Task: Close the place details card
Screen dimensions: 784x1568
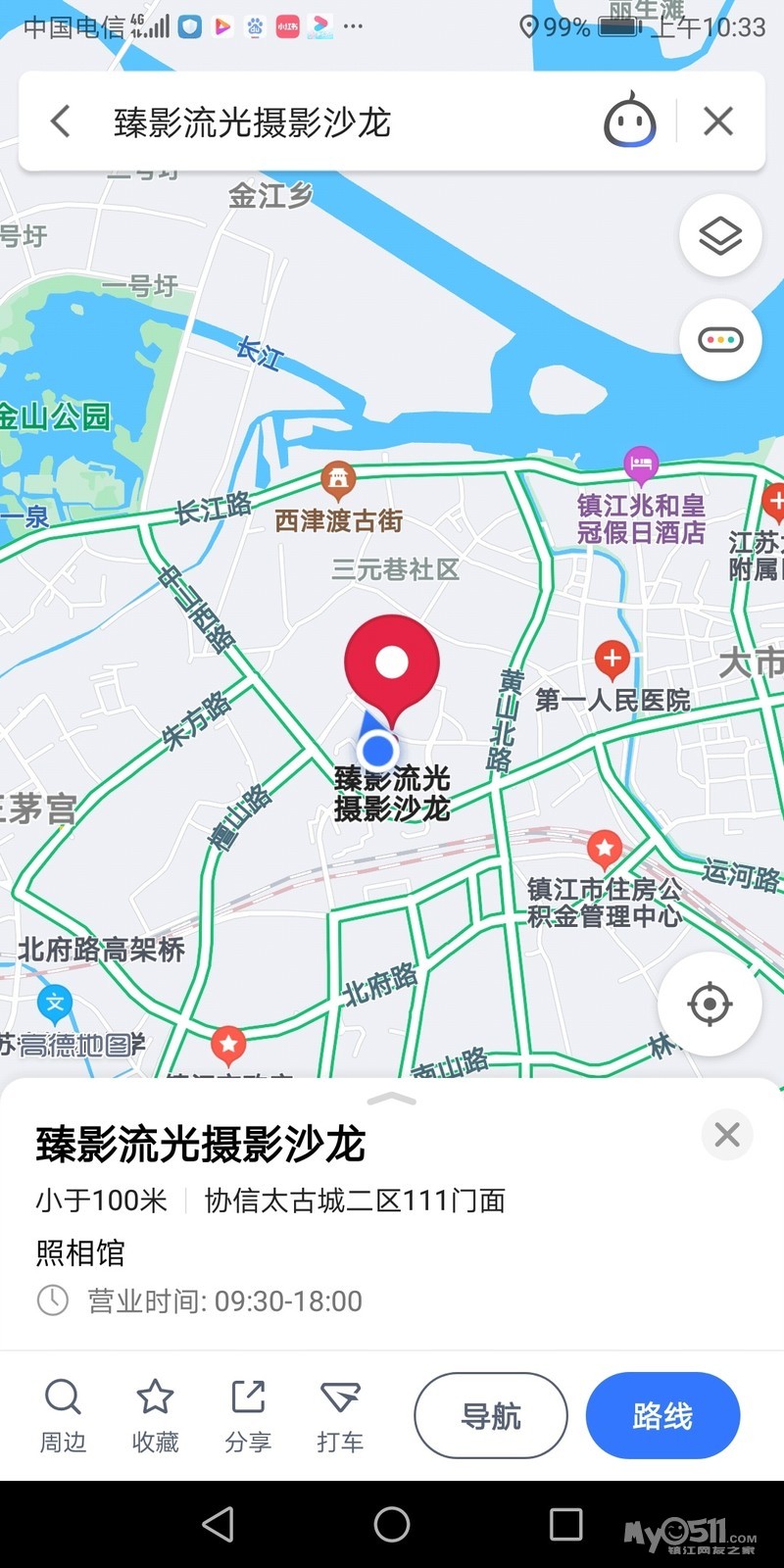Action: [x=727, y=1134]
